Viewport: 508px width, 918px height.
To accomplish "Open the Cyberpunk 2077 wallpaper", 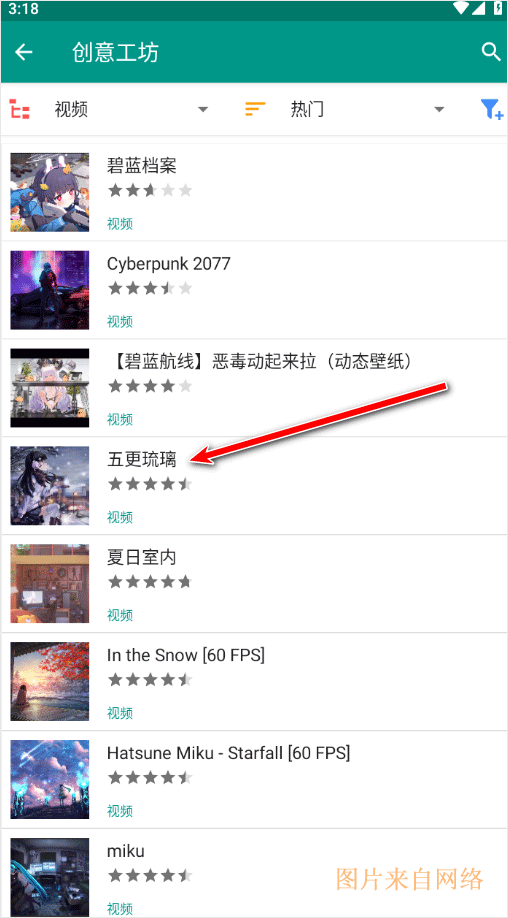I will pos(254,290).
